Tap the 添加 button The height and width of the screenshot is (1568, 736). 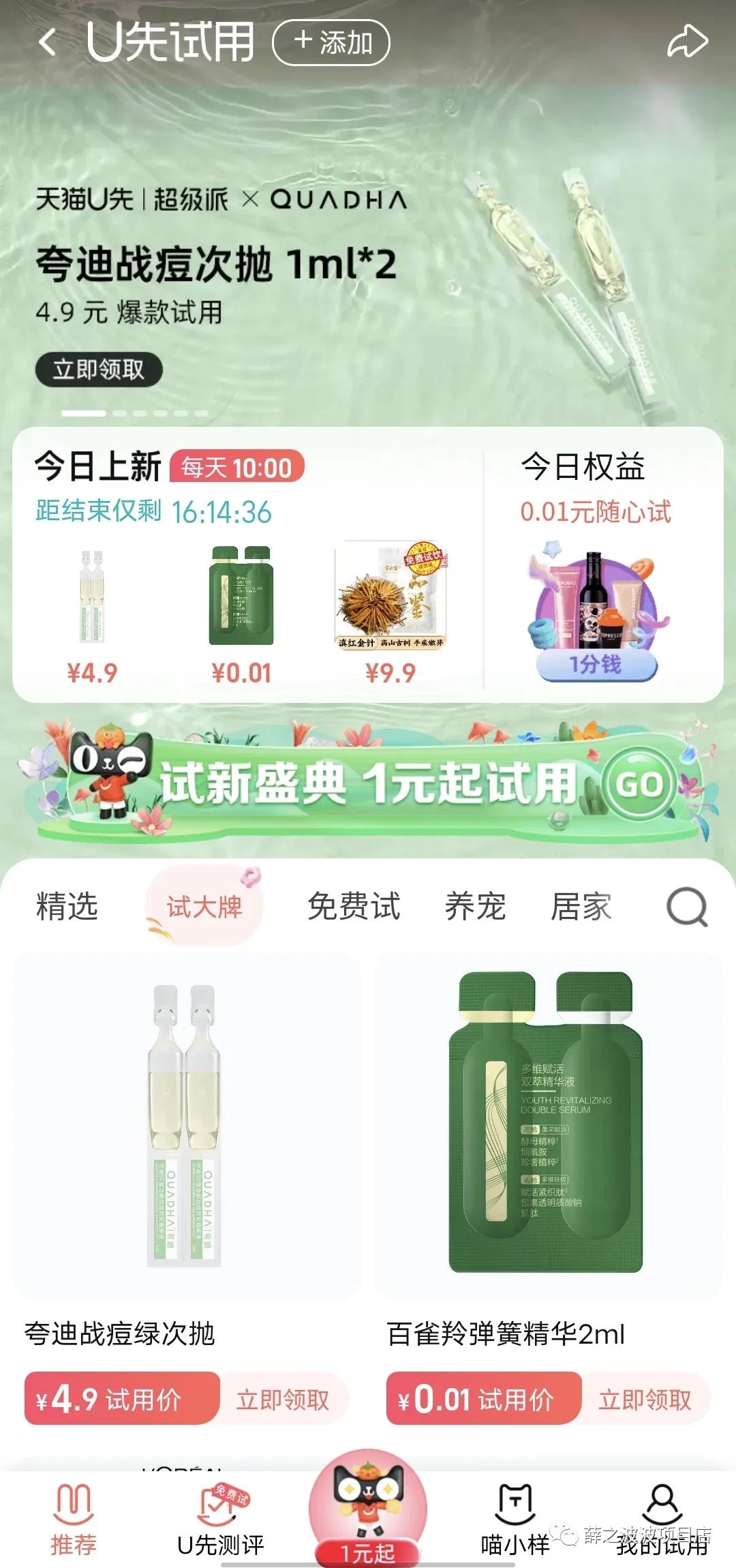click(x=331, y=42)
